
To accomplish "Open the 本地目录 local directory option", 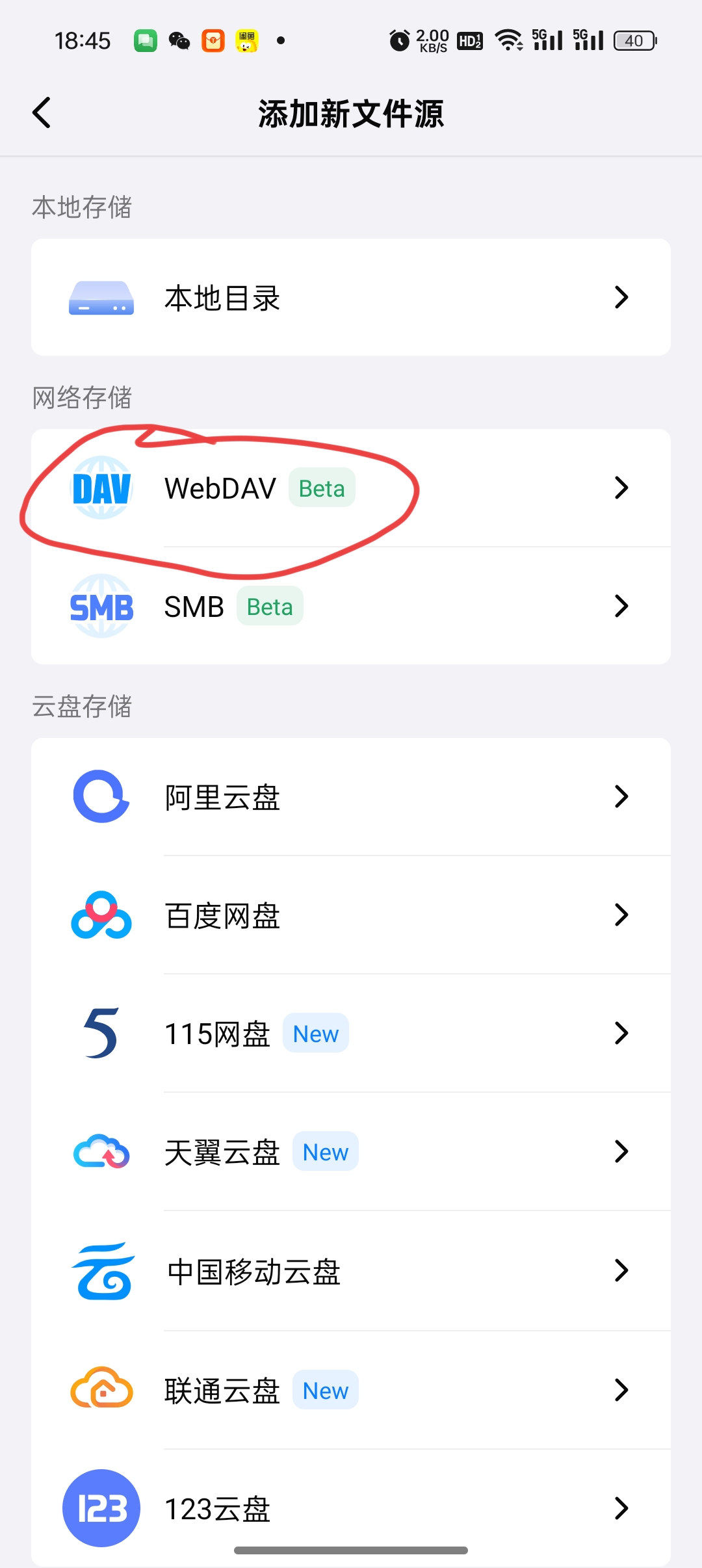I will (351, 297).
